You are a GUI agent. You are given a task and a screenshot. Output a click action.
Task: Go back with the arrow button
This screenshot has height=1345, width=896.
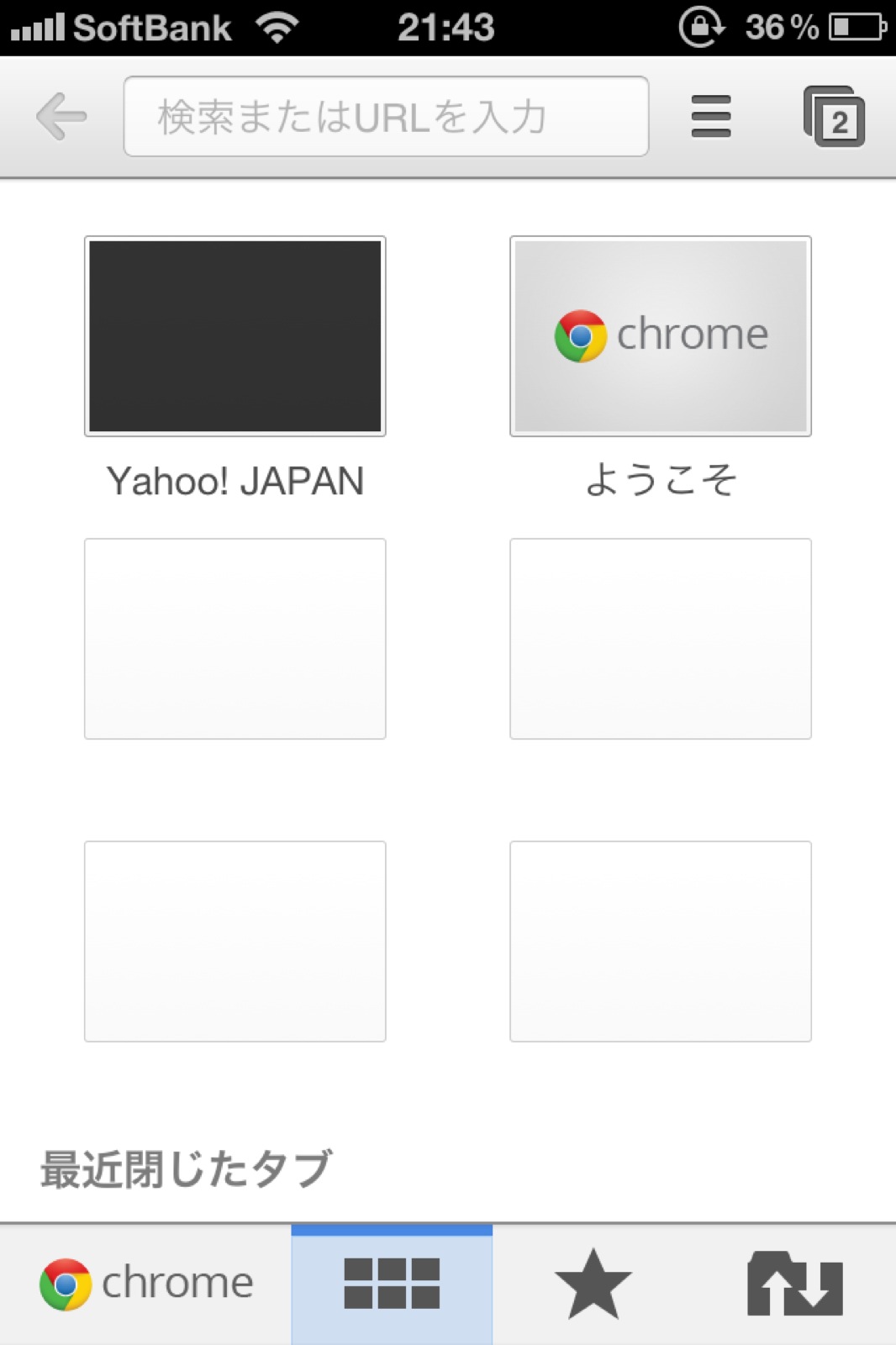click(x=61, y=116)
